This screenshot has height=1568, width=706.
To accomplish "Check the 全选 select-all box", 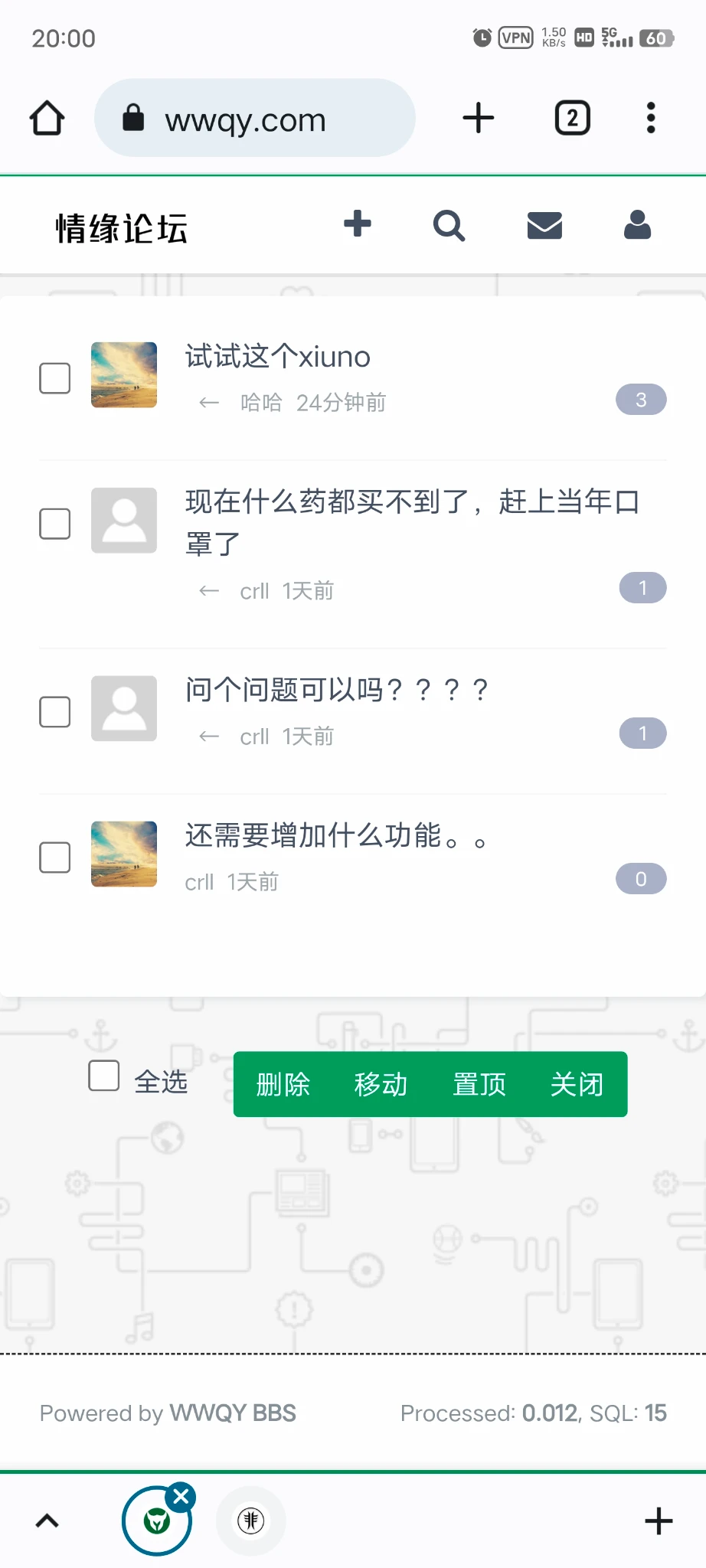I will 104,1076.
